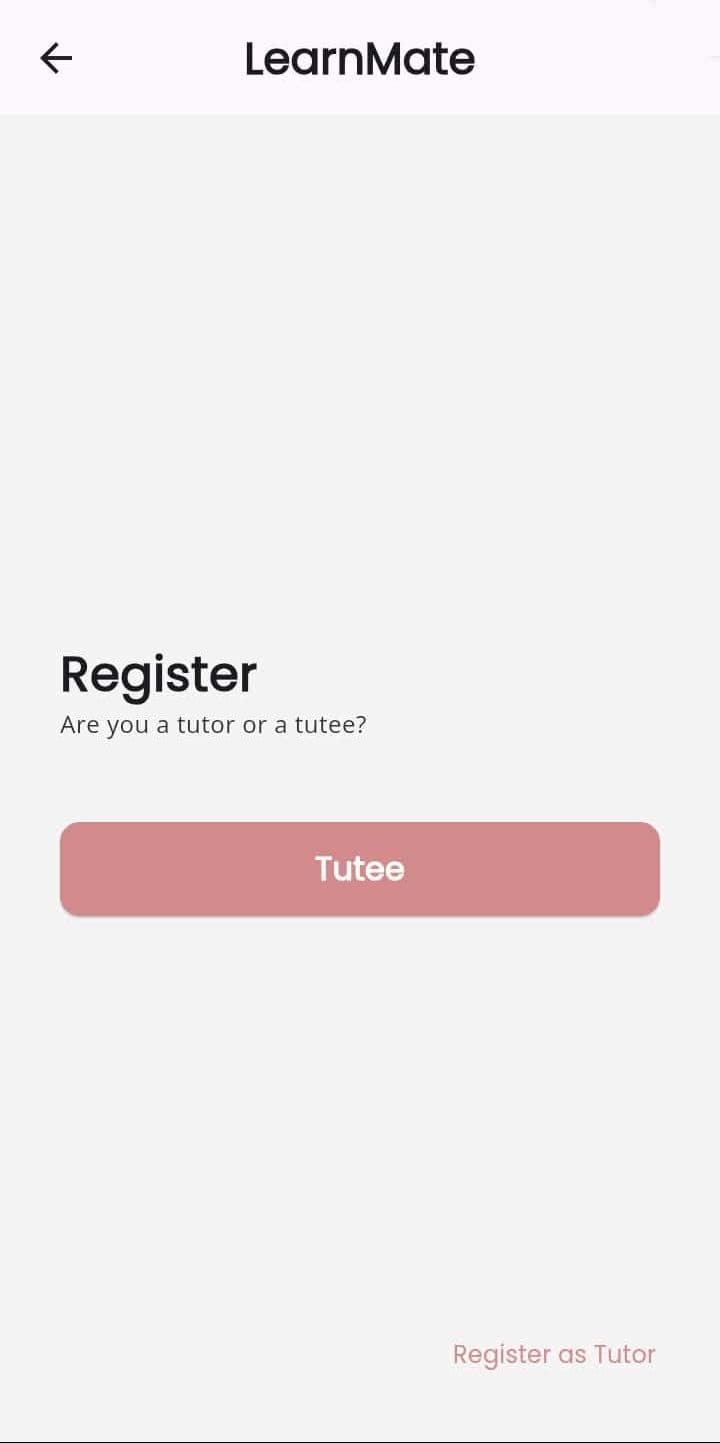Select the Tutee button
720x1443 pixels.
(x=360, y=868)
